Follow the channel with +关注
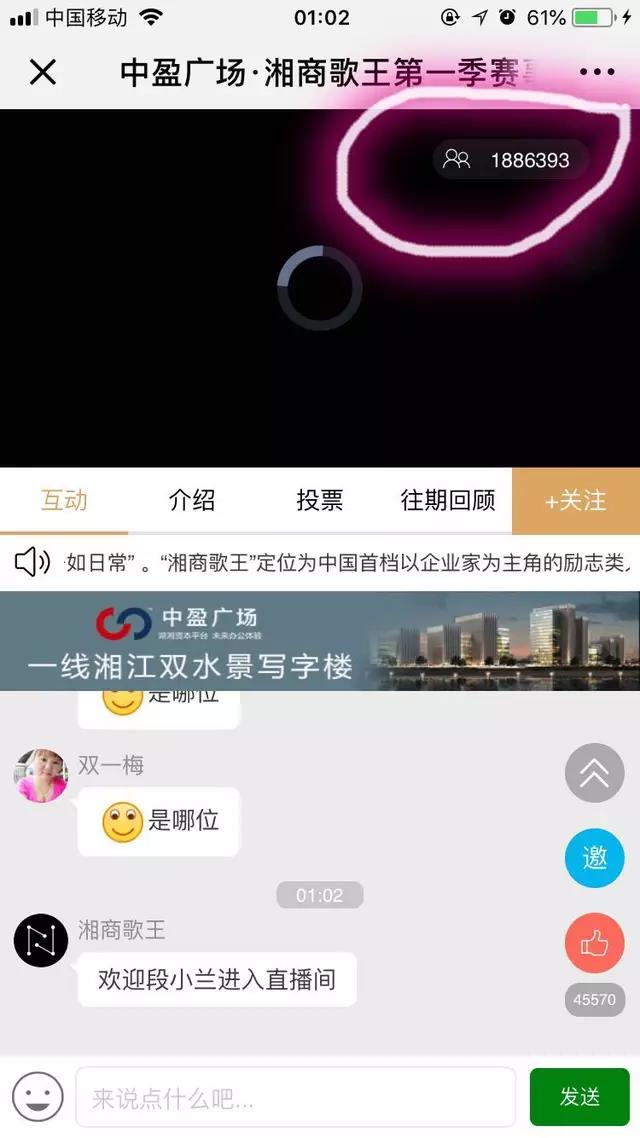 click(576, 500)
